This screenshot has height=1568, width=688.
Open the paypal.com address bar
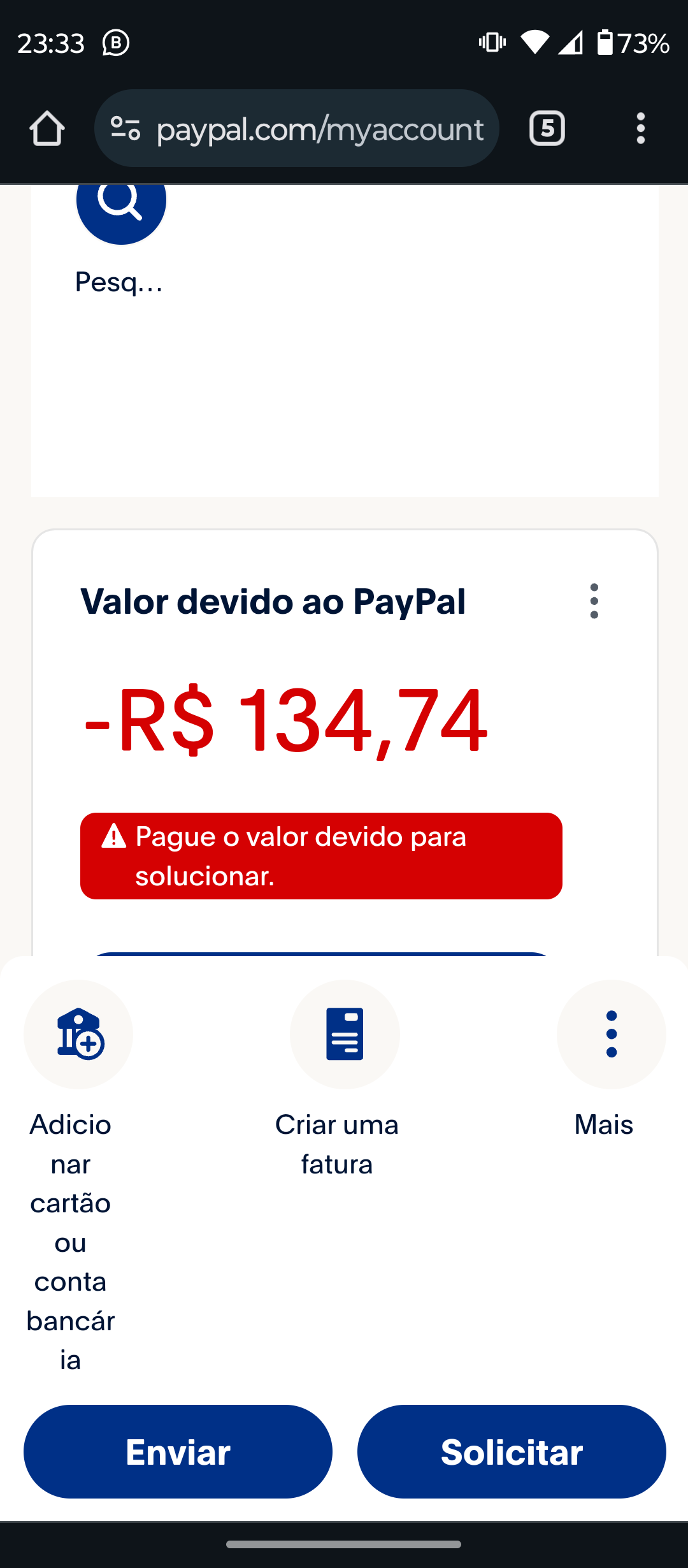[297, 129]
